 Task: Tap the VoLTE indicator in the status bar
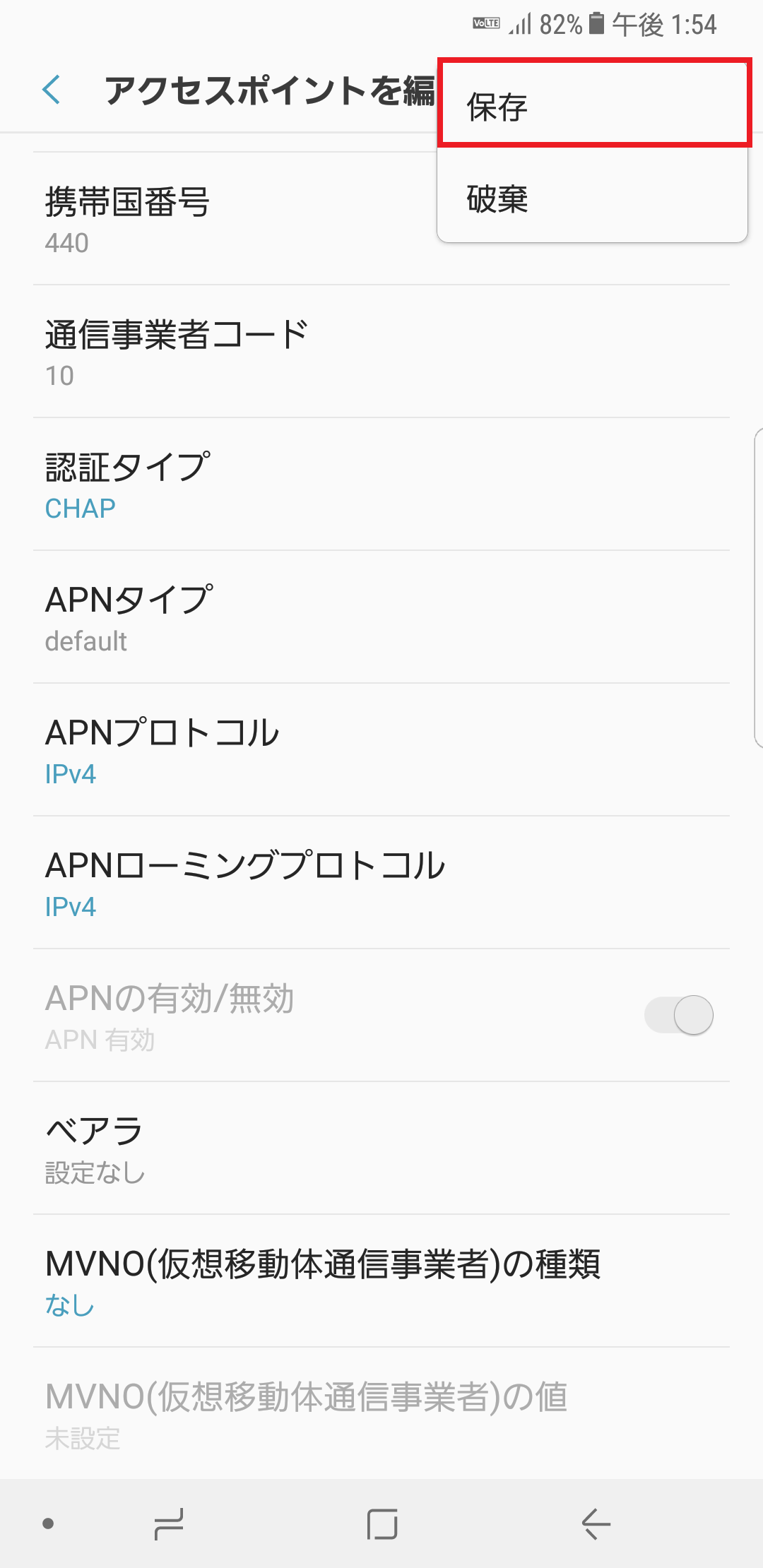pyautogui.click(x=486, y=23)
